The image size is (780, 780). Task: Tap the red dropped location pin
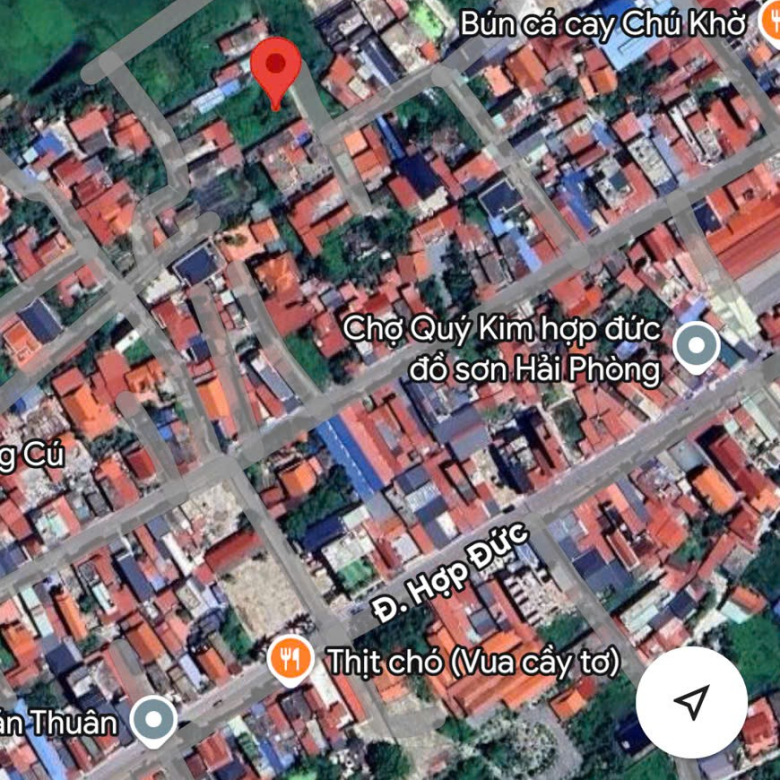click(275, 68)
